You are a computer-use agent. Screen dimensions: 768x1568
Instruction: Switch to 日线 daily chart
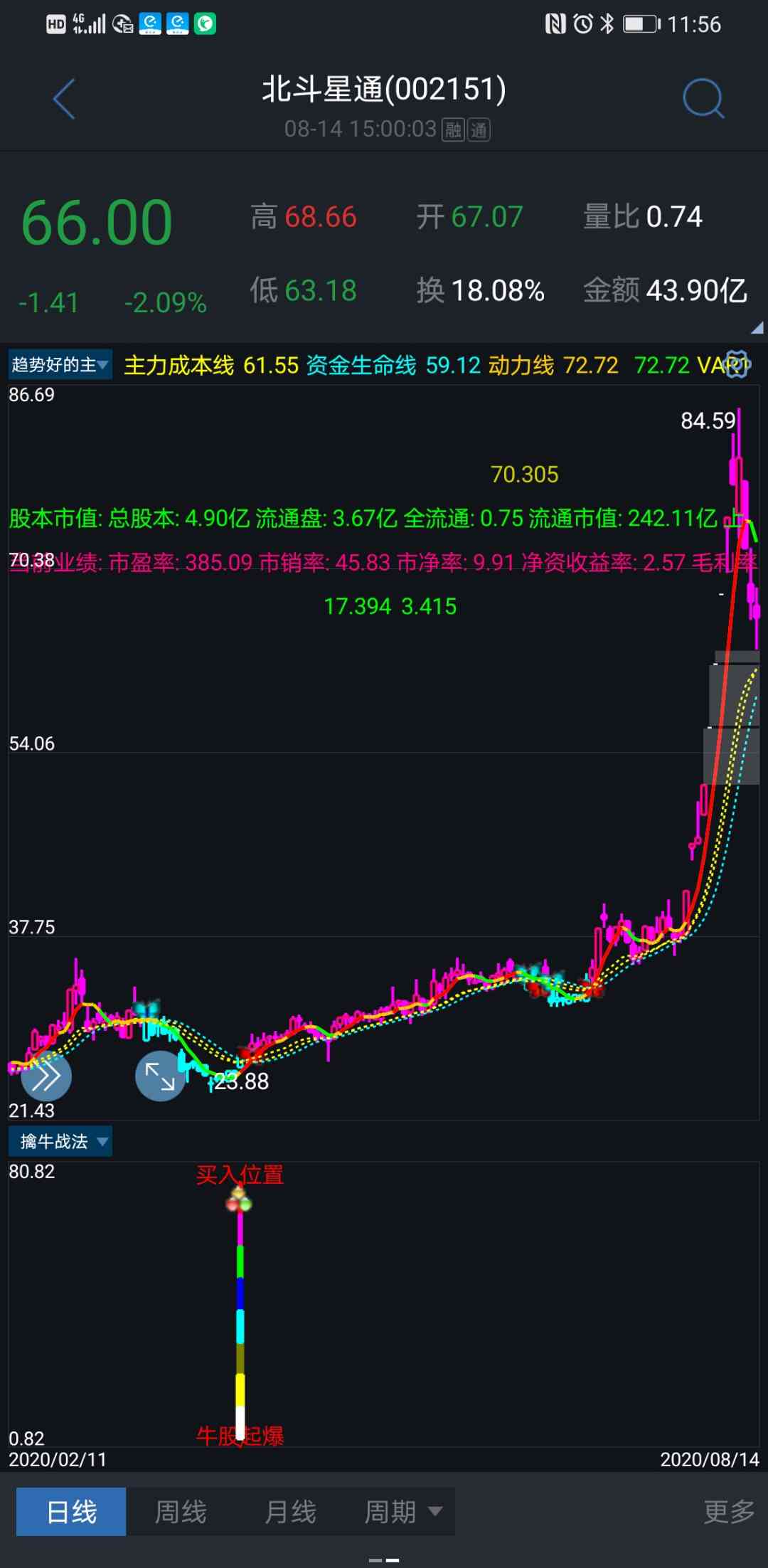[71, 1512]
